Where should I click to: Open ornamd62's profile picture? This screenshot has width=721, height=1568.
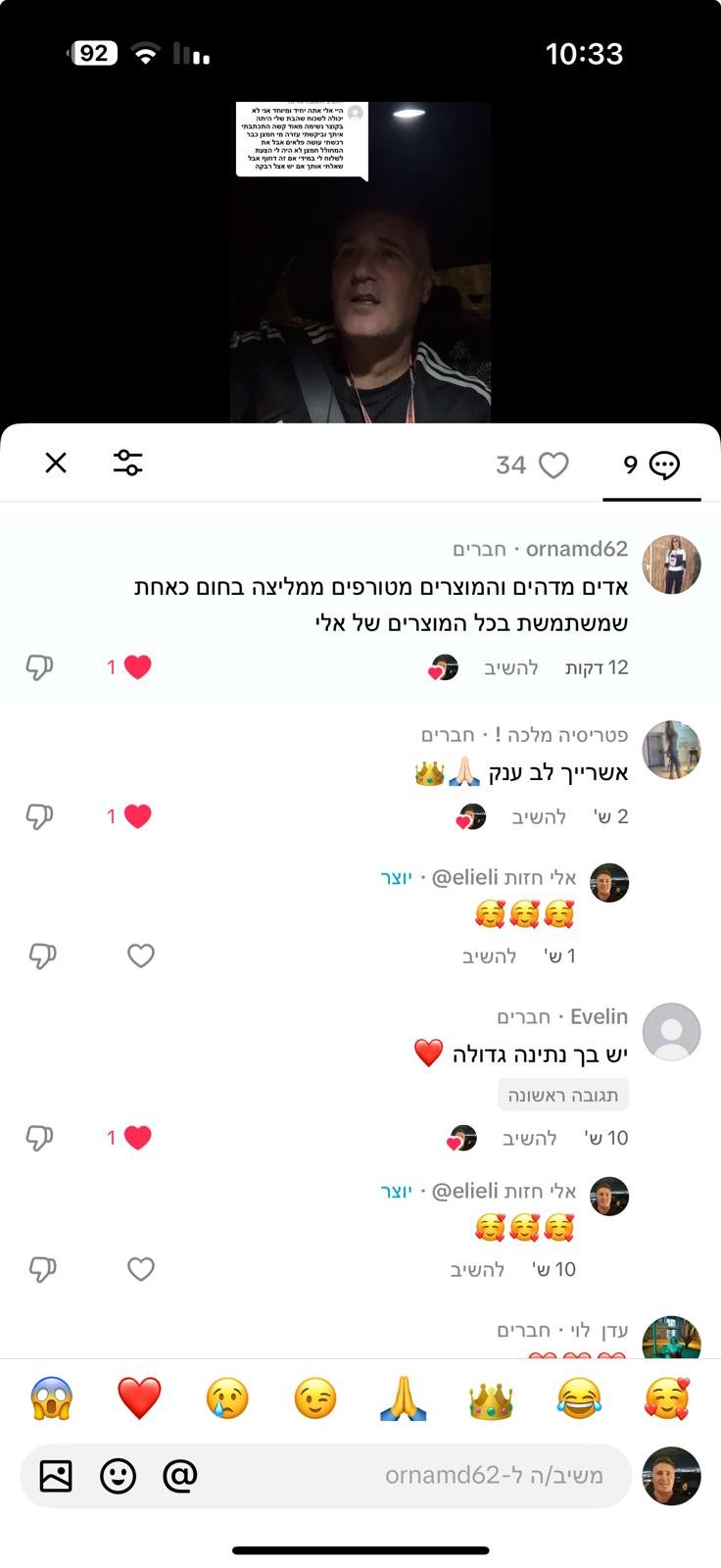coord(671,564)
